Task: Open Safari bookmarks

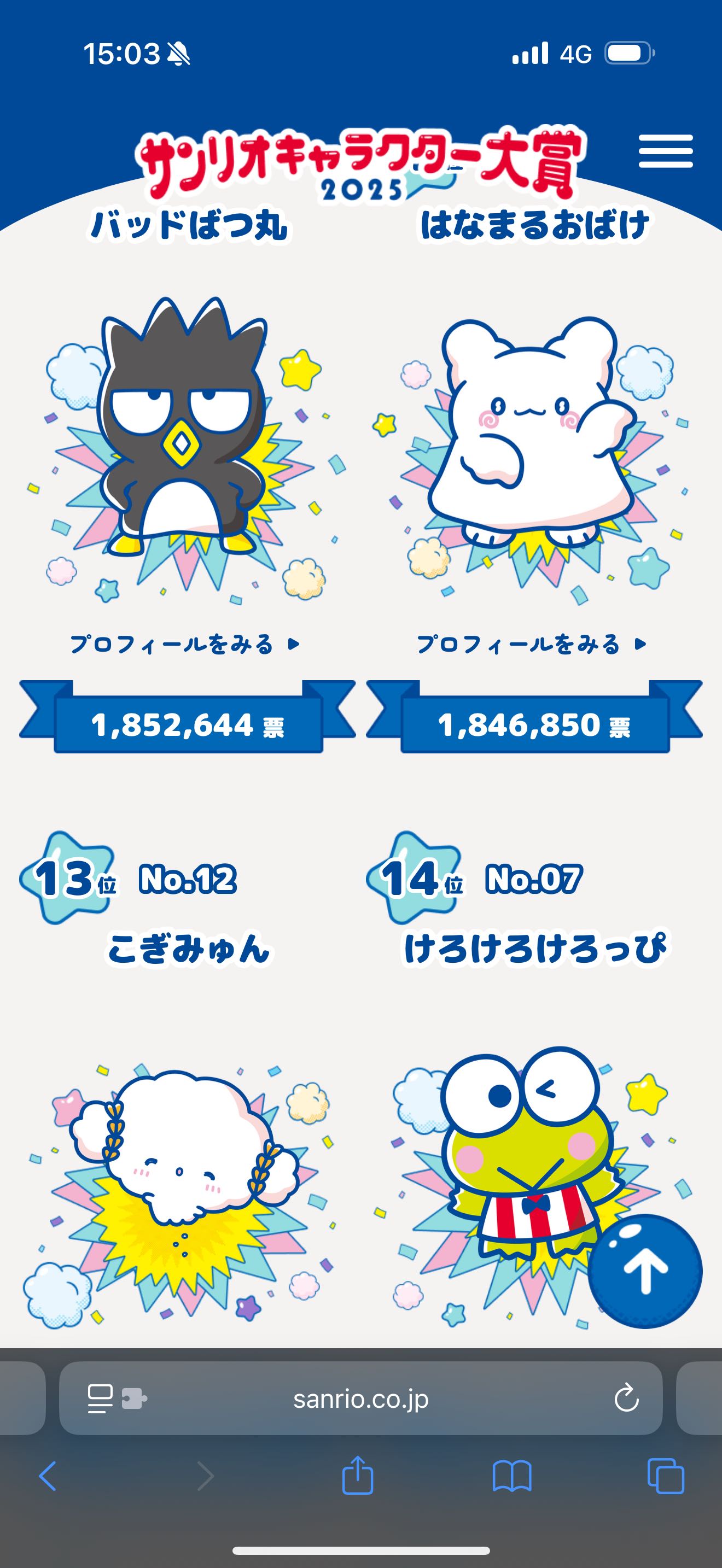Action: [x=512, y=1476]
